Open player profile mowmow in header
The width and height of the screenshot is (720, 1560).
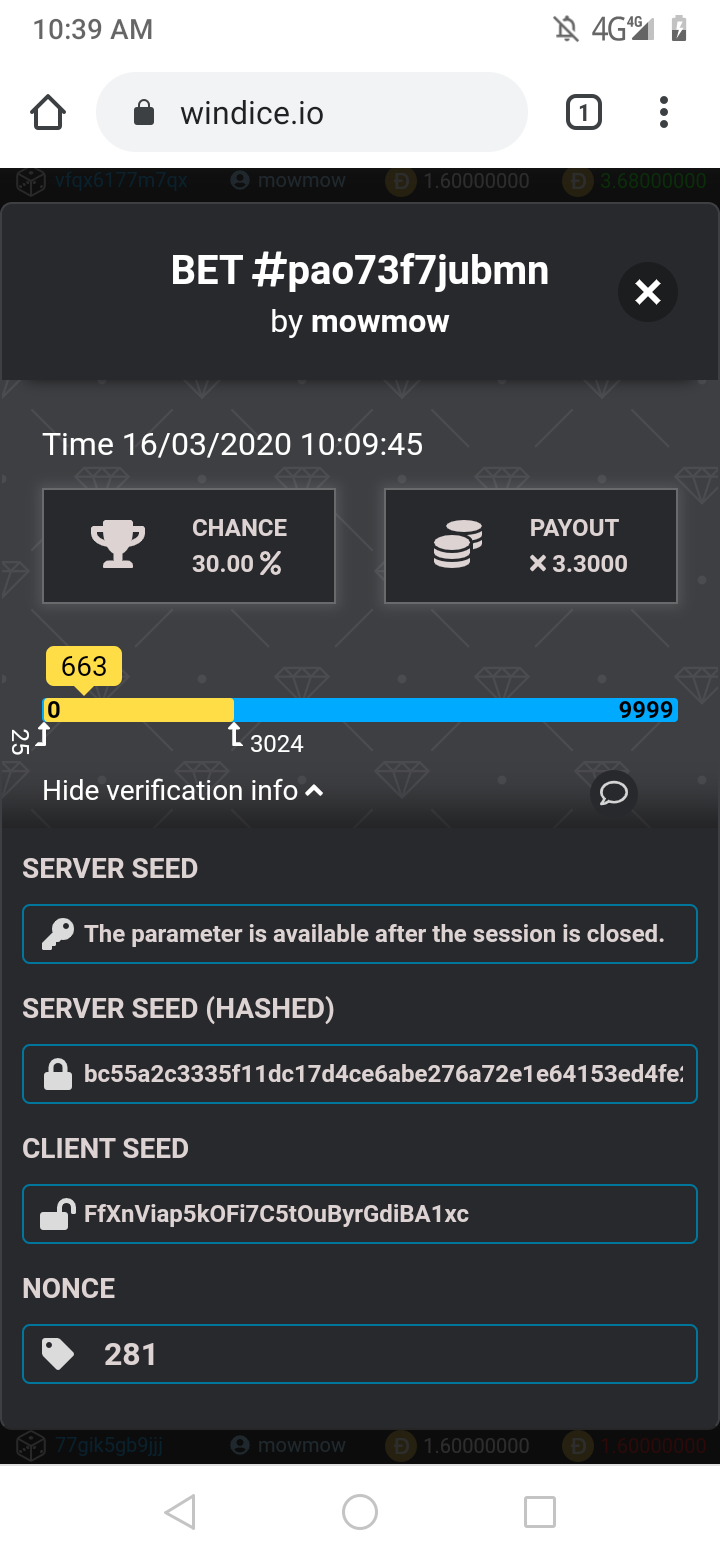coord(380,322)
